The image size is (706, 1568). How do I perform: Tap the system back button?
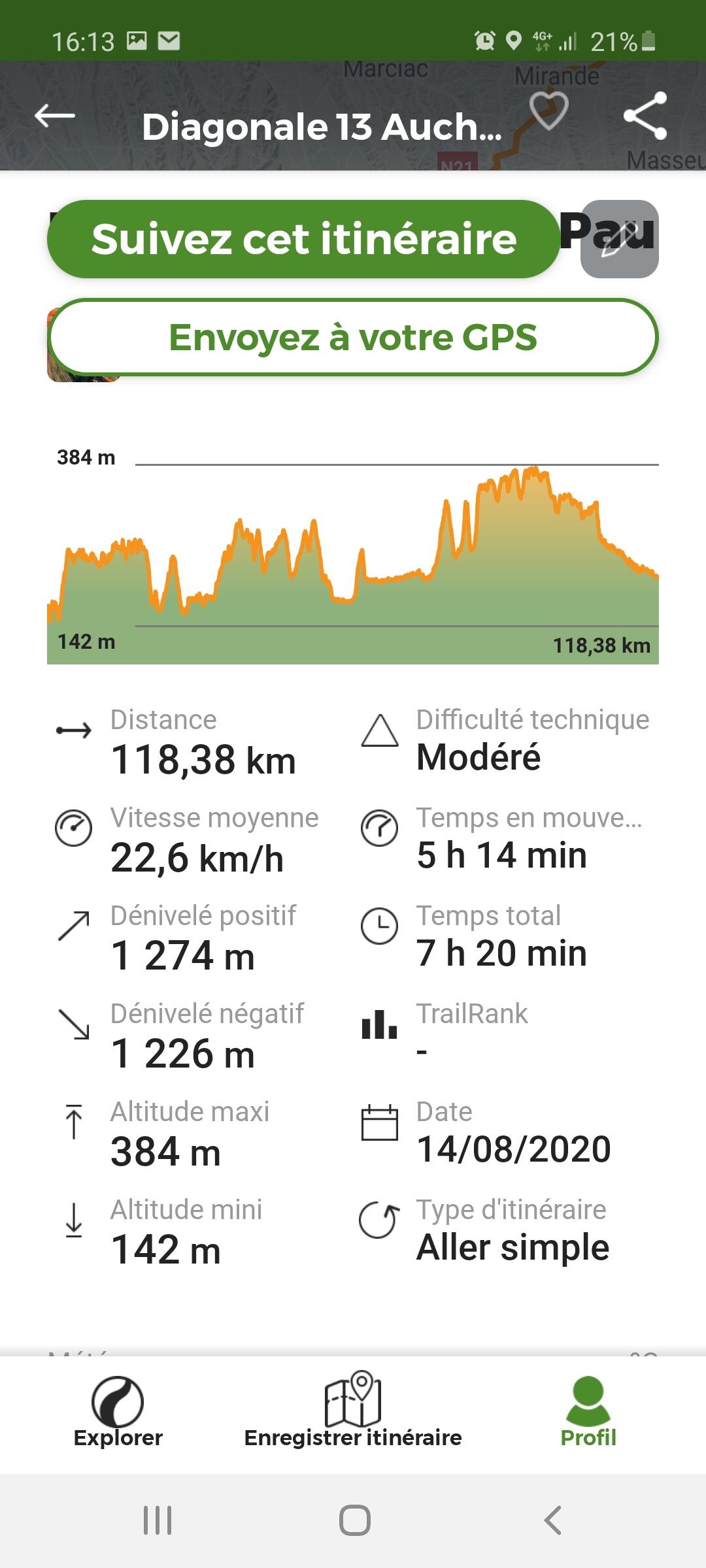coord(553,1520)
